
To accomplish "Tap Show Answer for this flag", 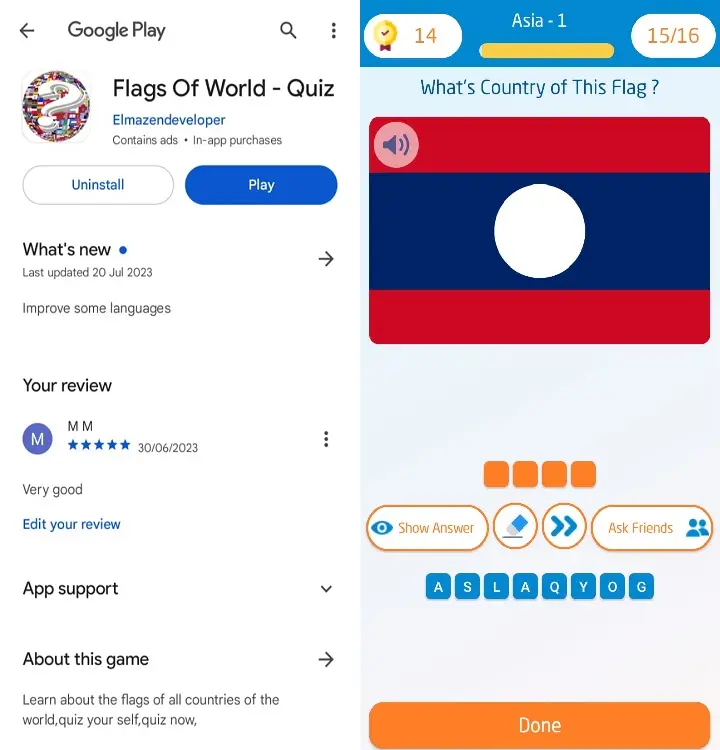I will (427, 528).
